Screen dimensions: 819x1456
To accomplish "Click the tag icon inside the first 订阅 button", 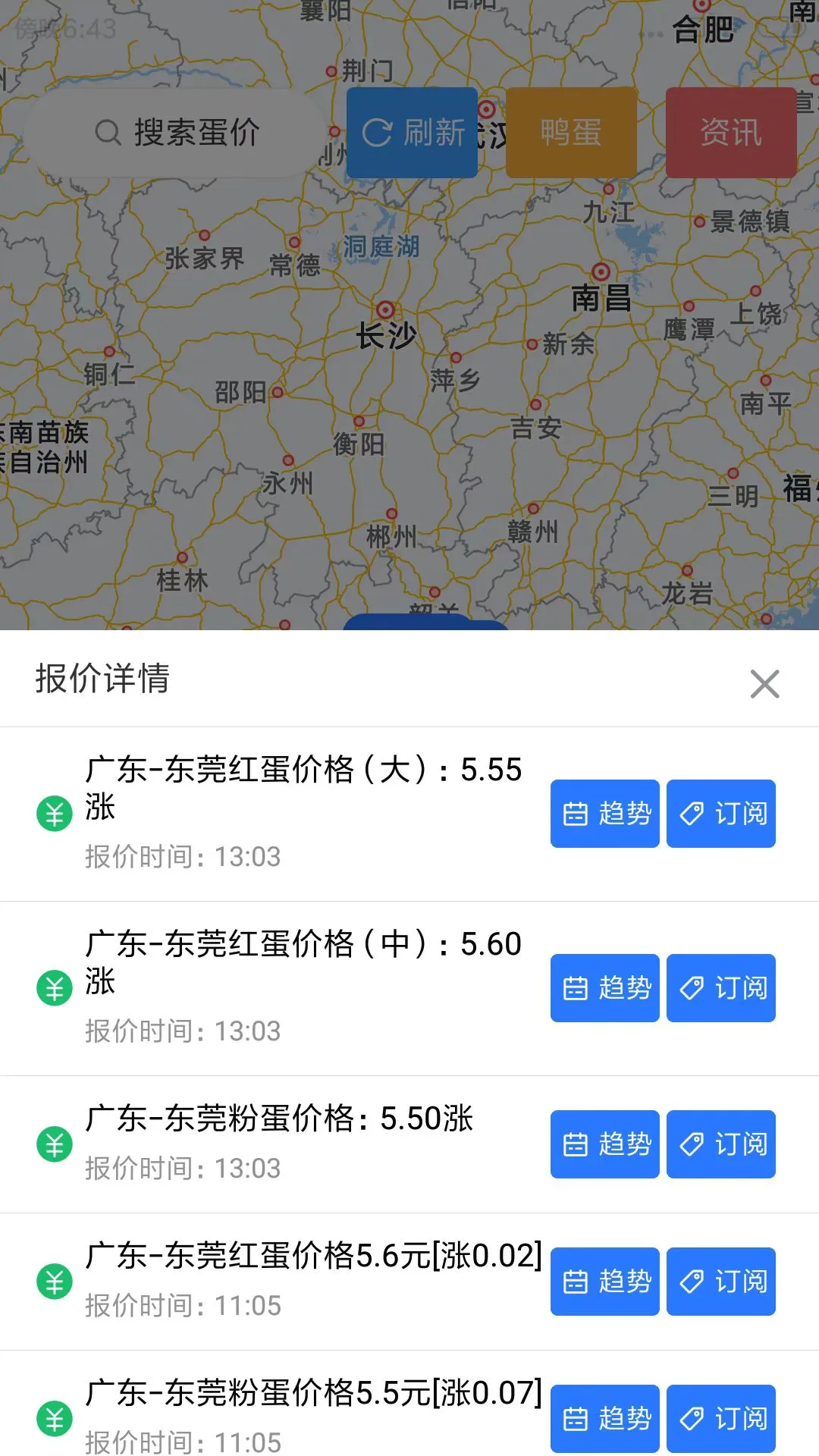I will [691, 813].
